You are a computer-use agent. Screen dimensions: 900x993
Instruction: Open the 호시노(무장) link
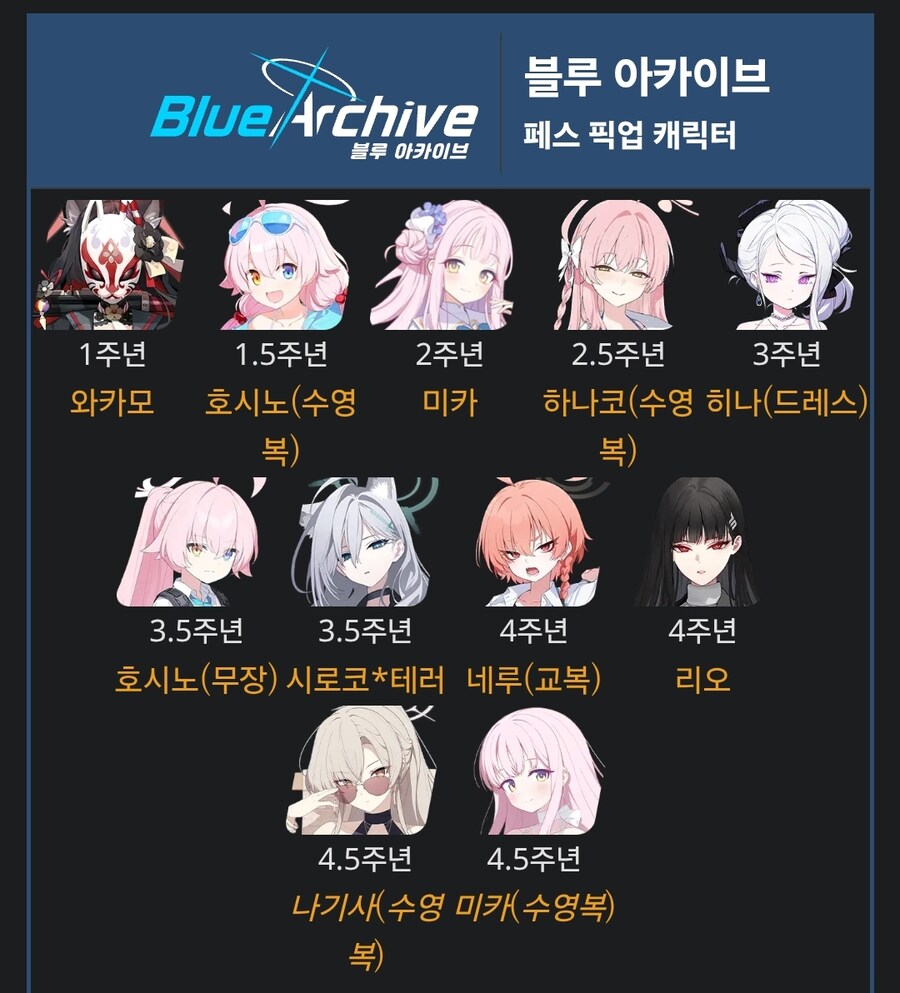195,680
